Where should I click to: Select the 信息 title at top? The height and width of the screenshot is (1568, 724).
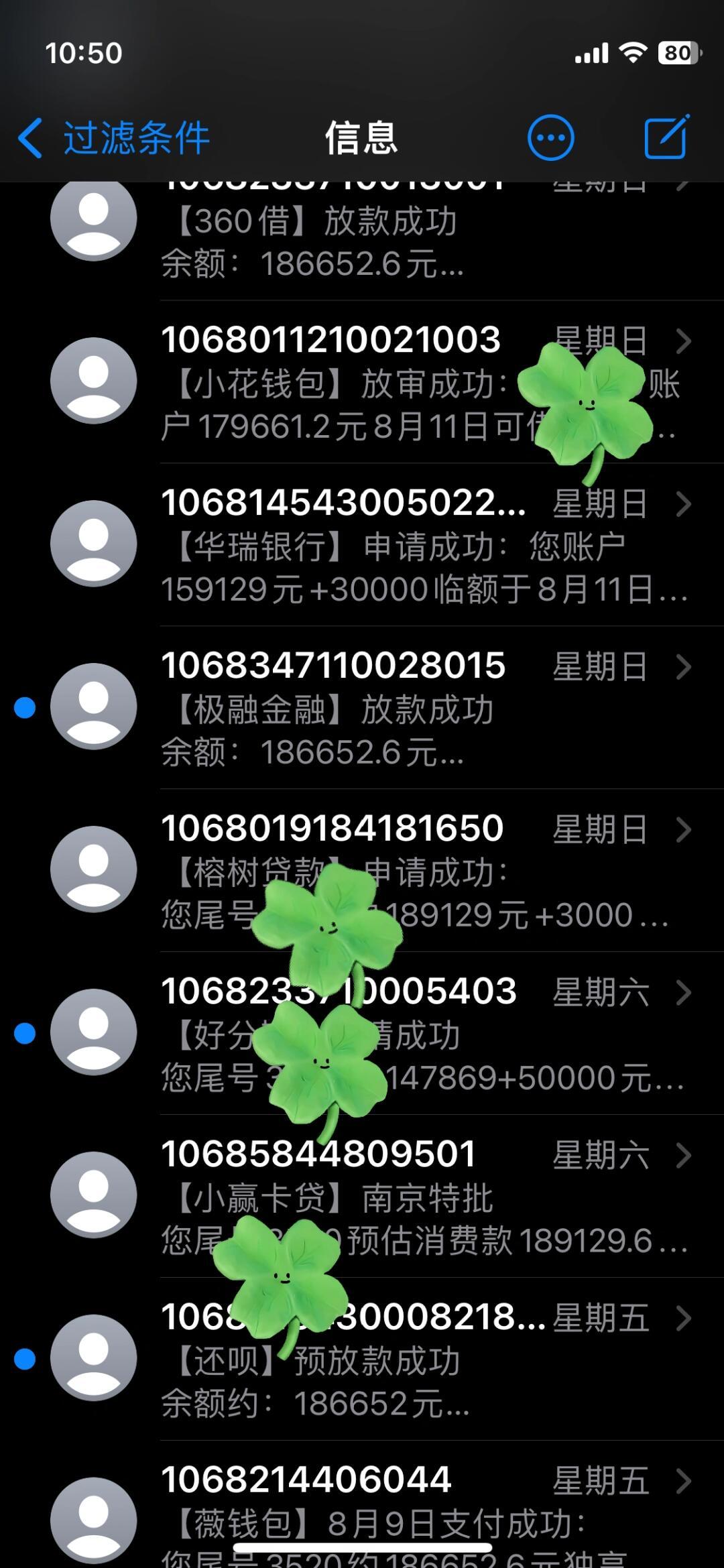(x=361, y=136)
